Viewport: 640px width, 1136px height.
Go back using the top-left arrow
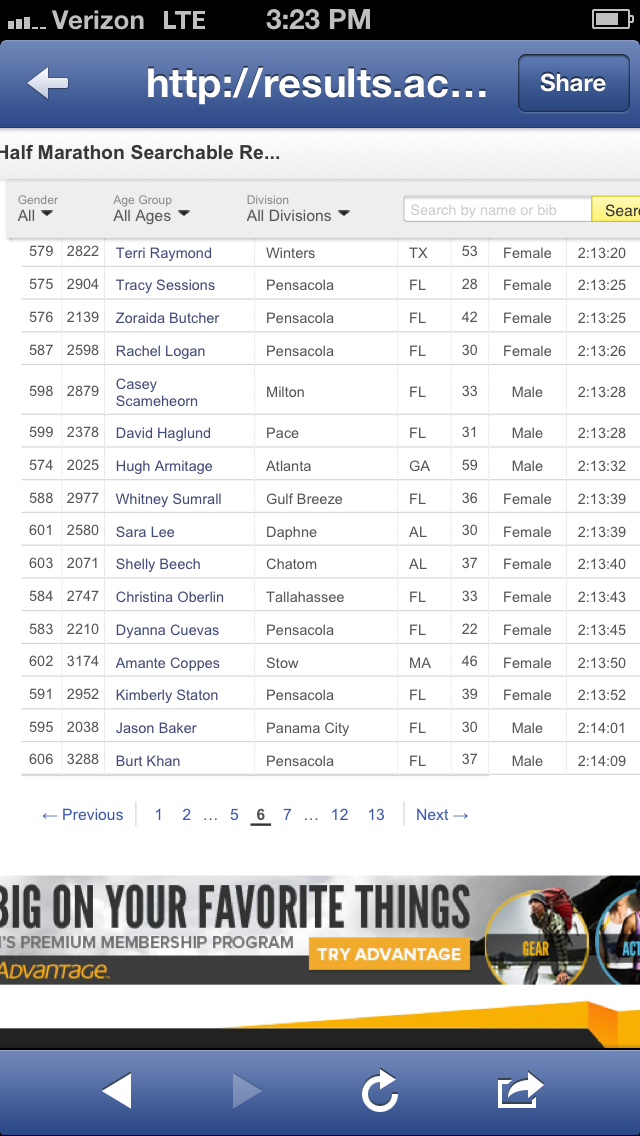pos(47,84)
